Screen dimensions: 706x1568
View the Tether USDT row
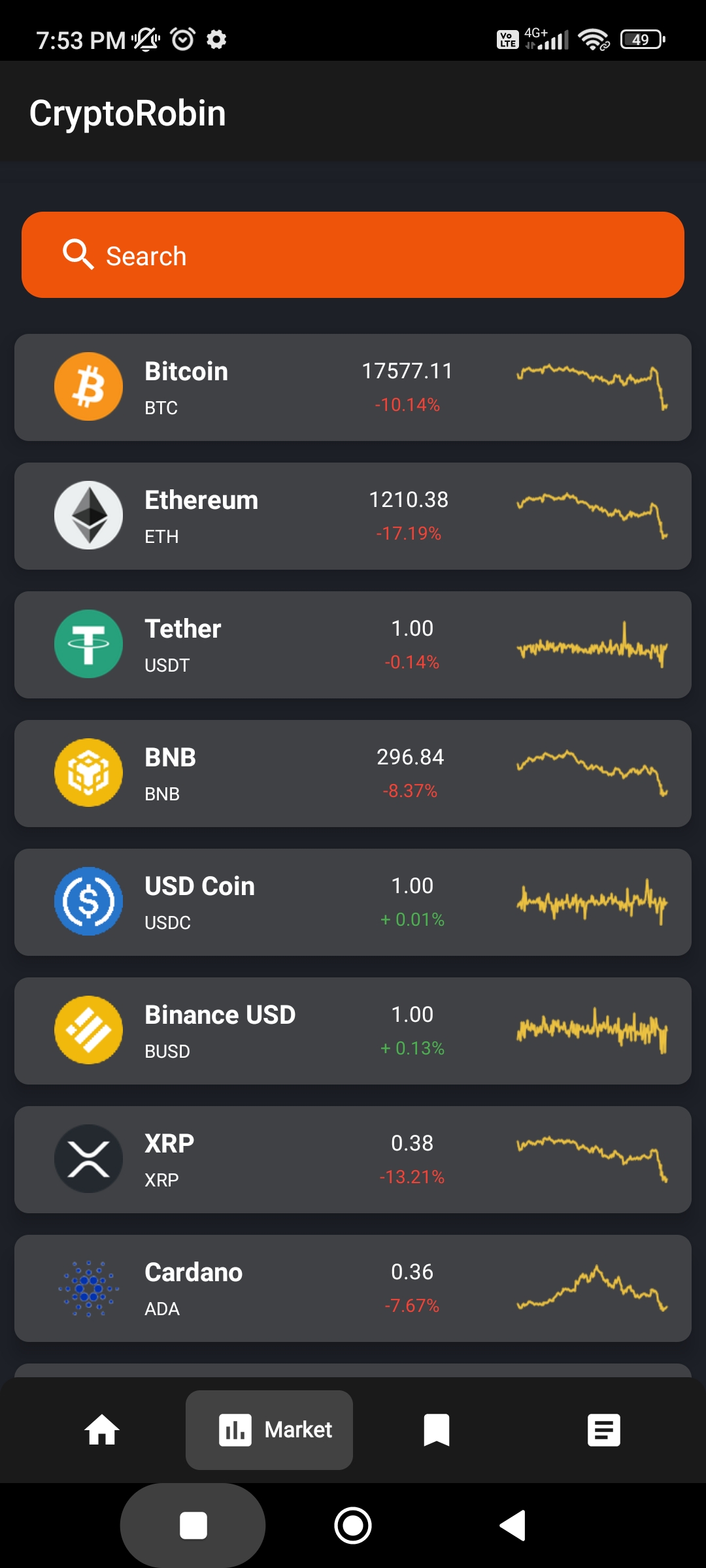tap(353, 645)
